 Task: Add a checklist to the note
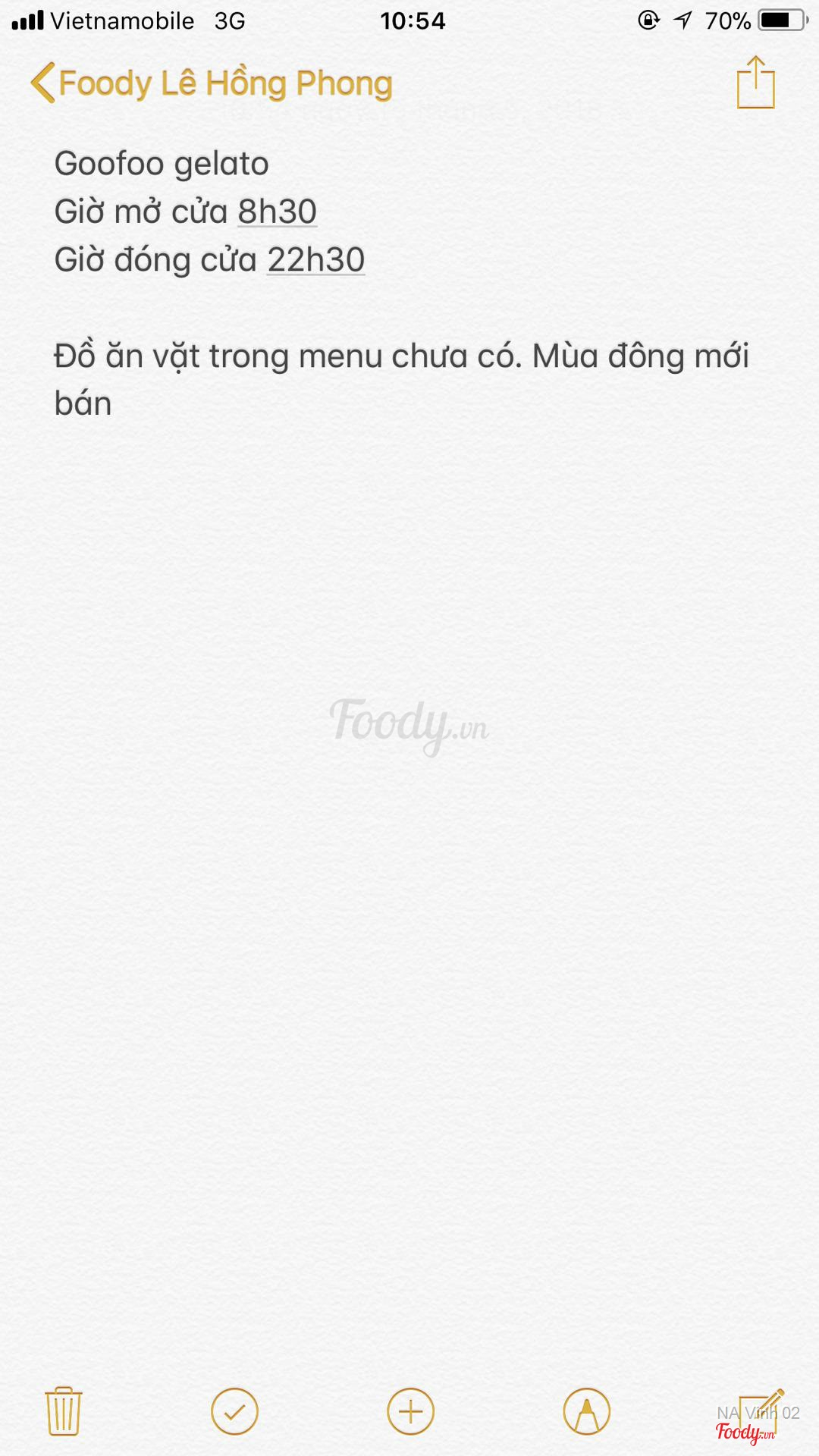234,1411
